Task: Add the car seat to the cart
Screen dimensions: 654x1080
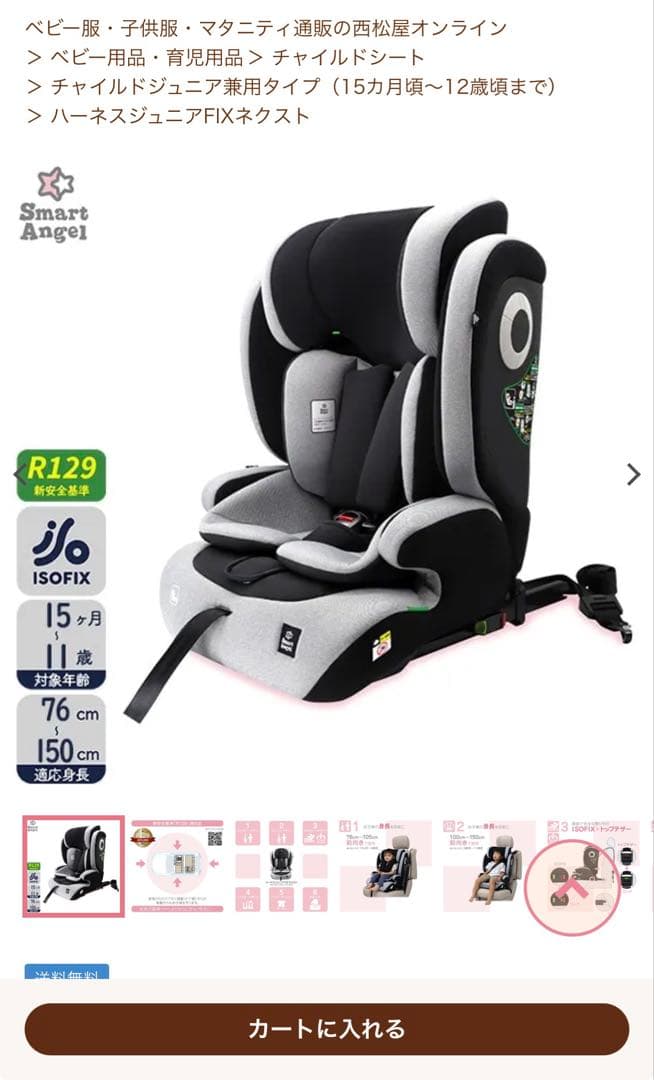Action: coord(327,1029)
